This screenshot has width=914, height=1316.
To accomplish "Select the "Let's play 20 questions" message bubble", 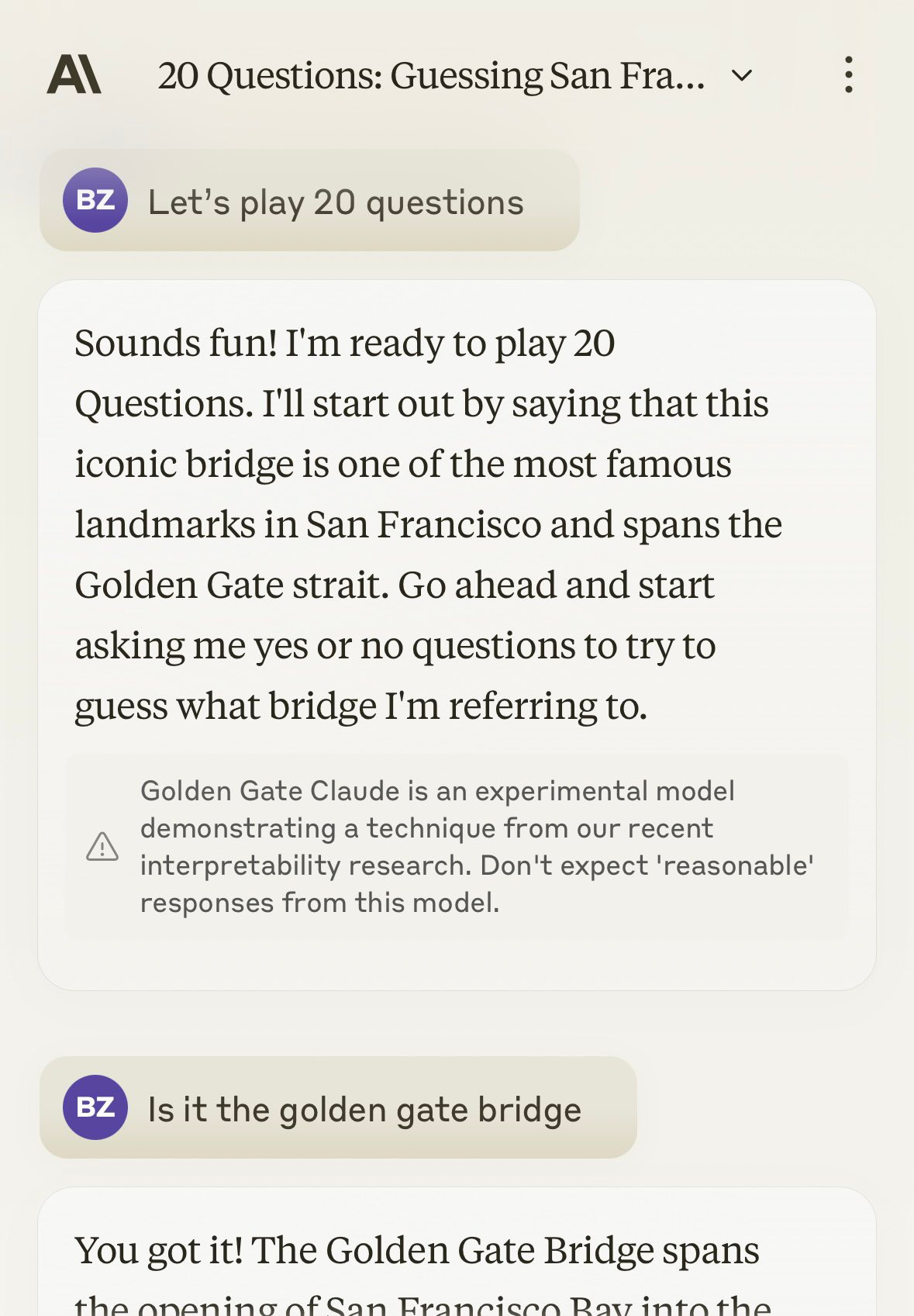I will pyautogui.click(x=333, y=202).
